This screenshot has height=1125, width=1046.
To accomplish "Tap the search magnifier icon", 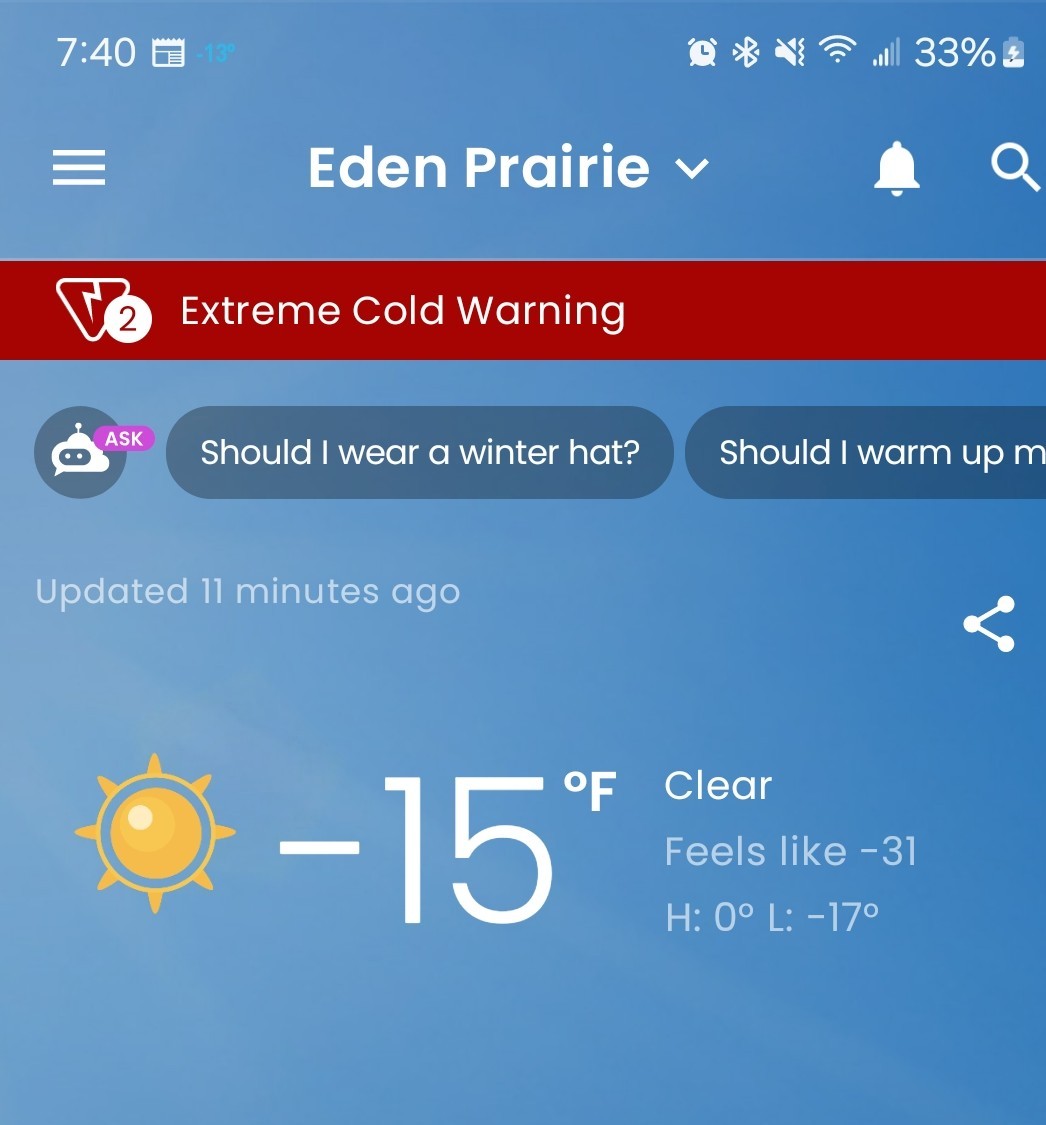I will pos(1015,167).
